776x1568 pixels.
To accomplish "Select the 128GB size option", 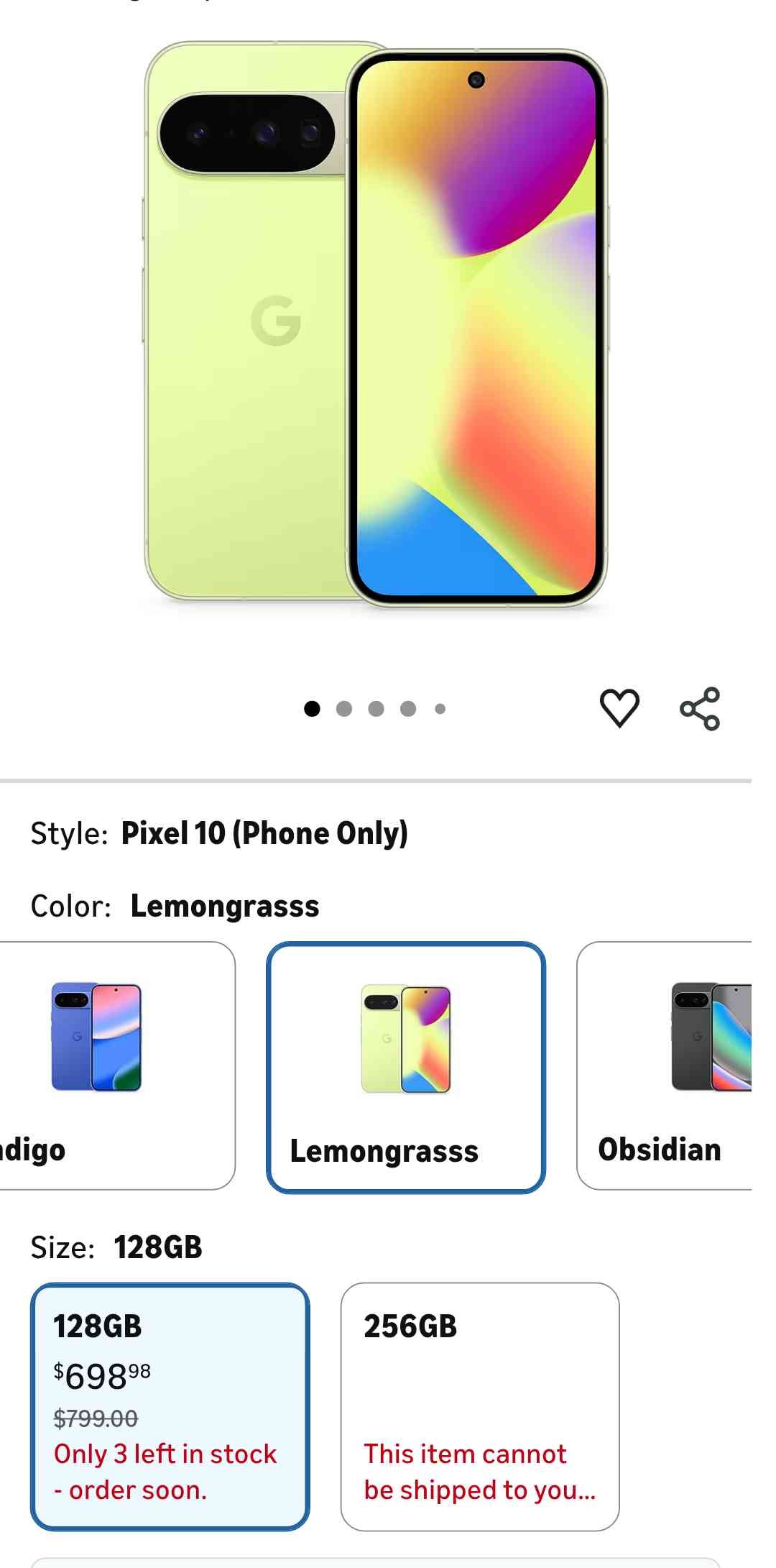I will click(x=170, y=1406).
